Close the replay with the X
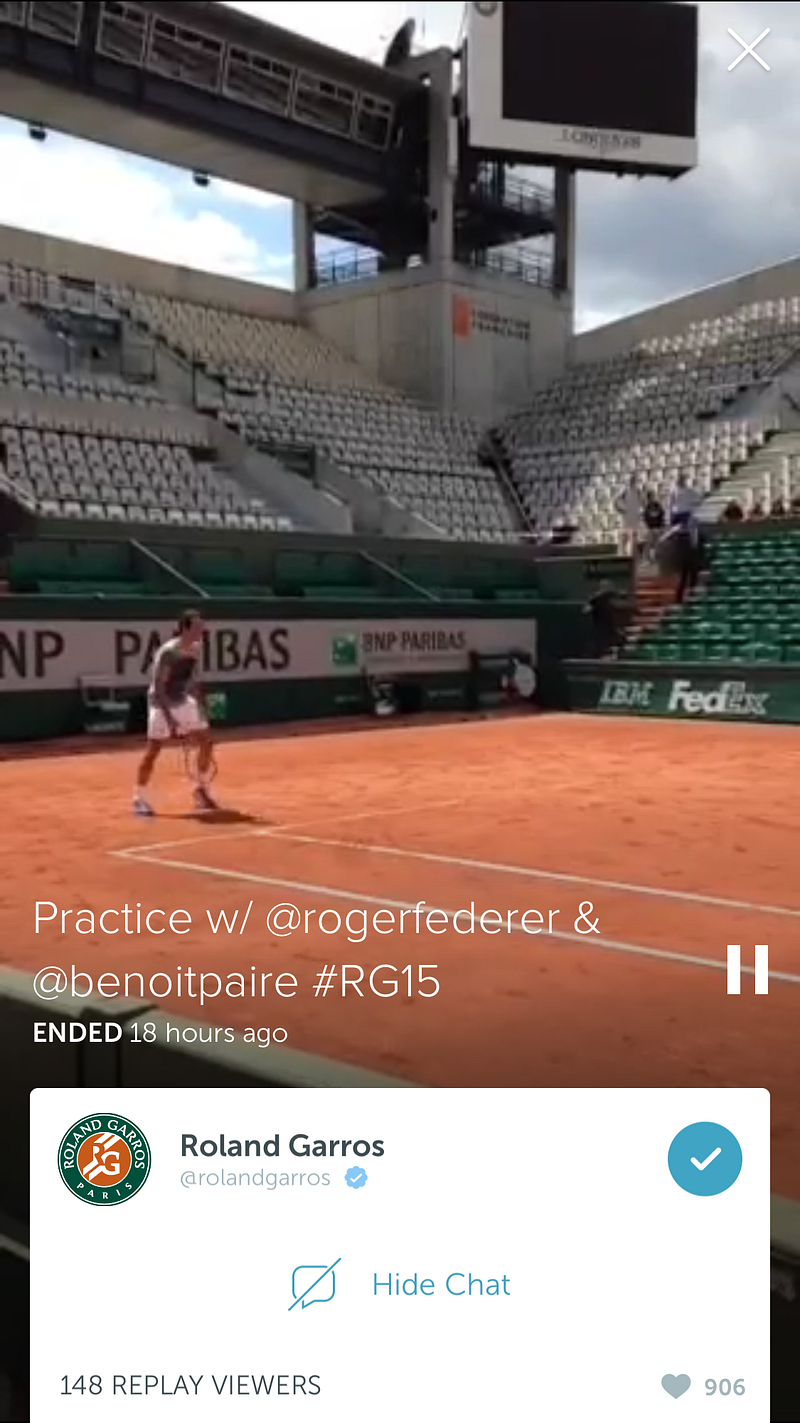 pos(748,50)
